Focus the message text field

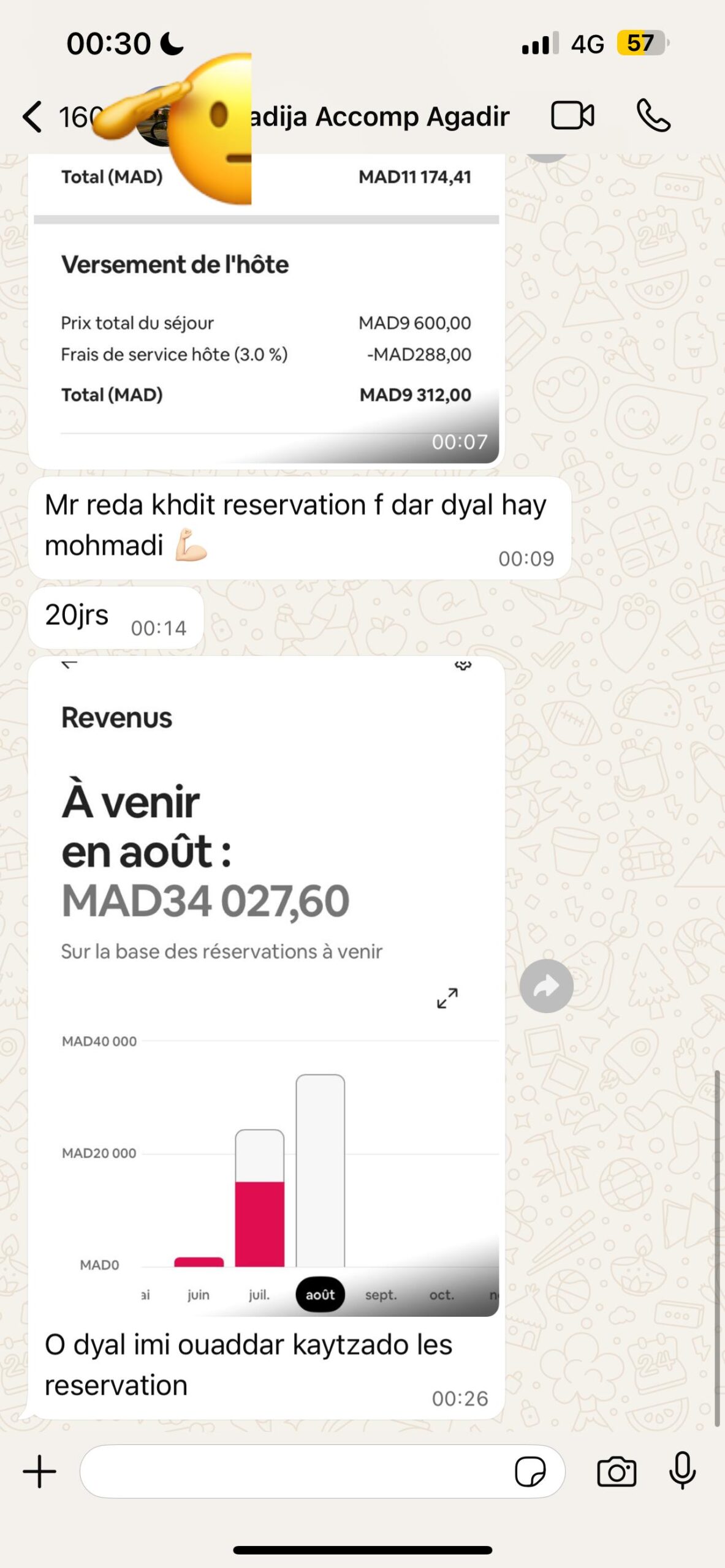[x=294, y=1471]
